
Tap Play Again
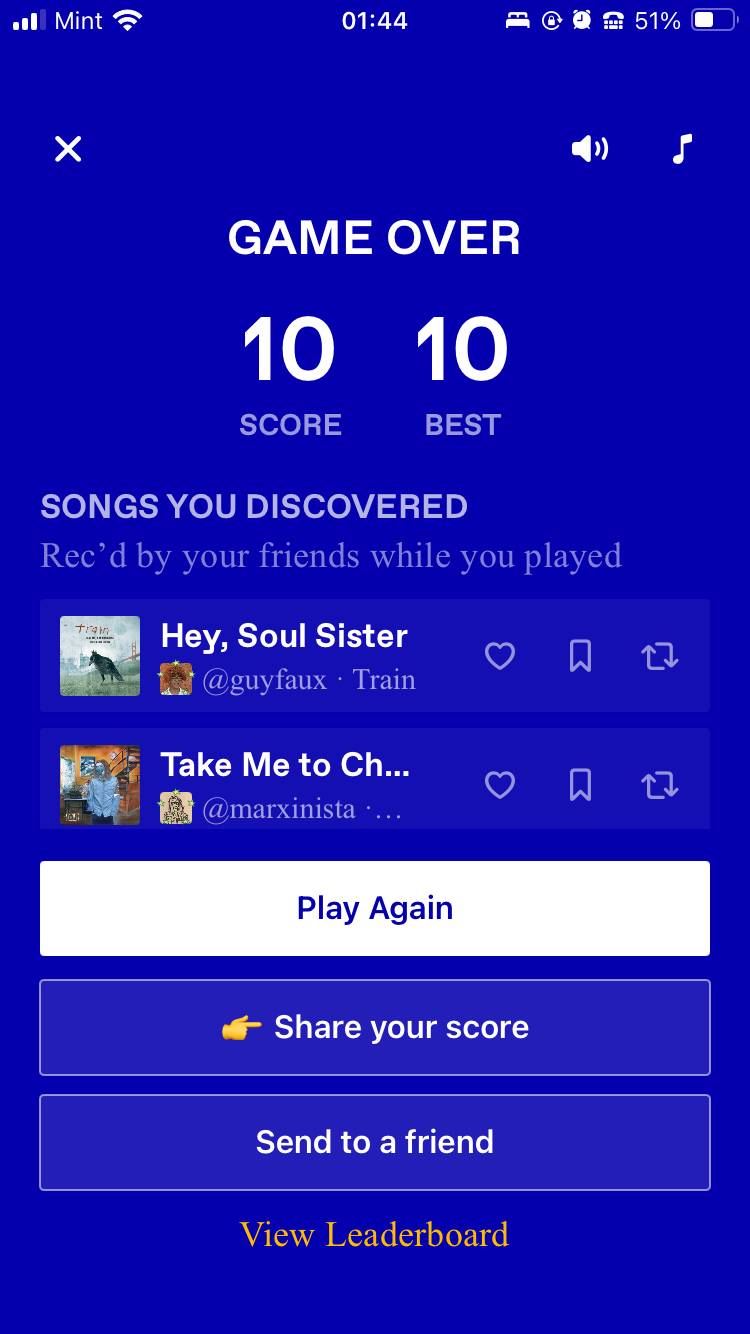tap(375, 908)
